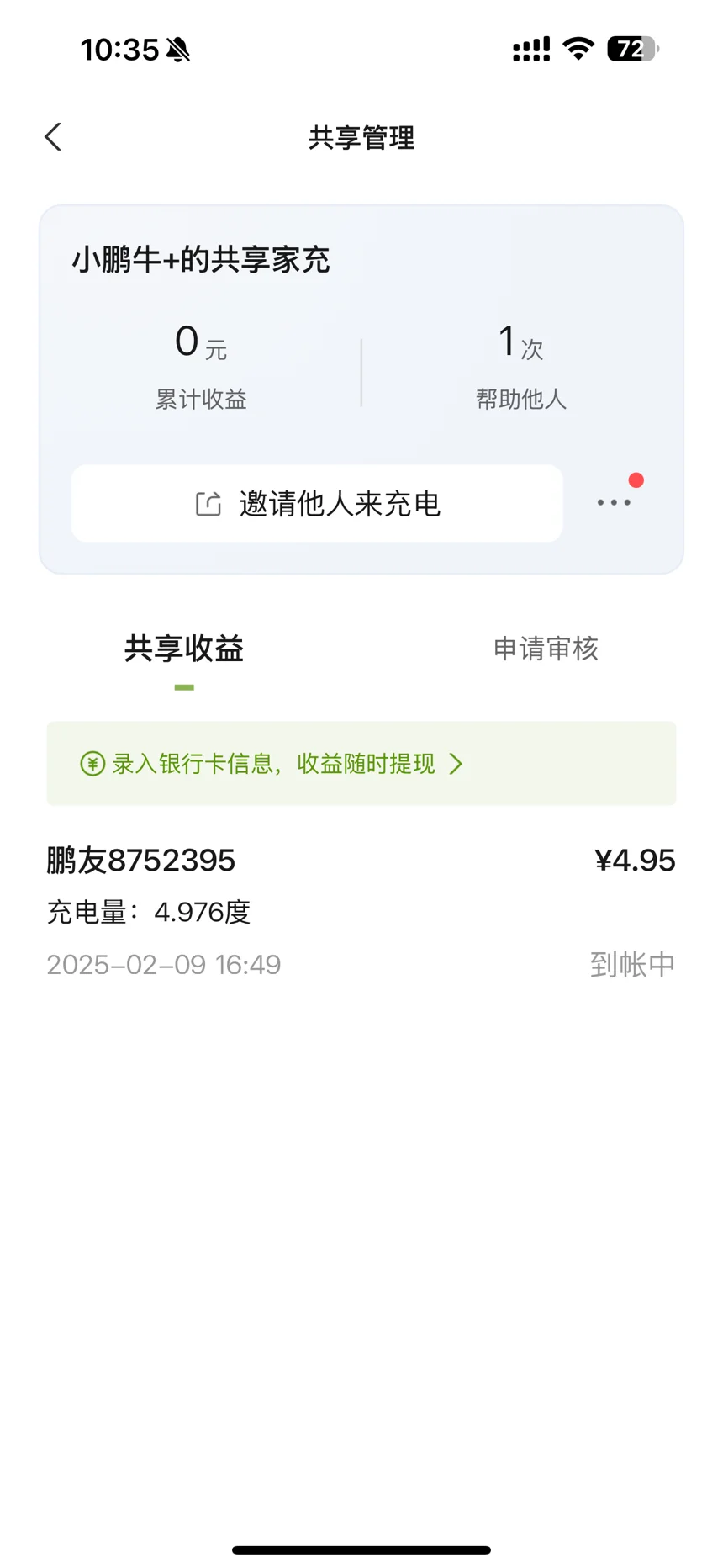Select the 共享收益 tab
The image size is (723, 1568).
coord(184,649)
